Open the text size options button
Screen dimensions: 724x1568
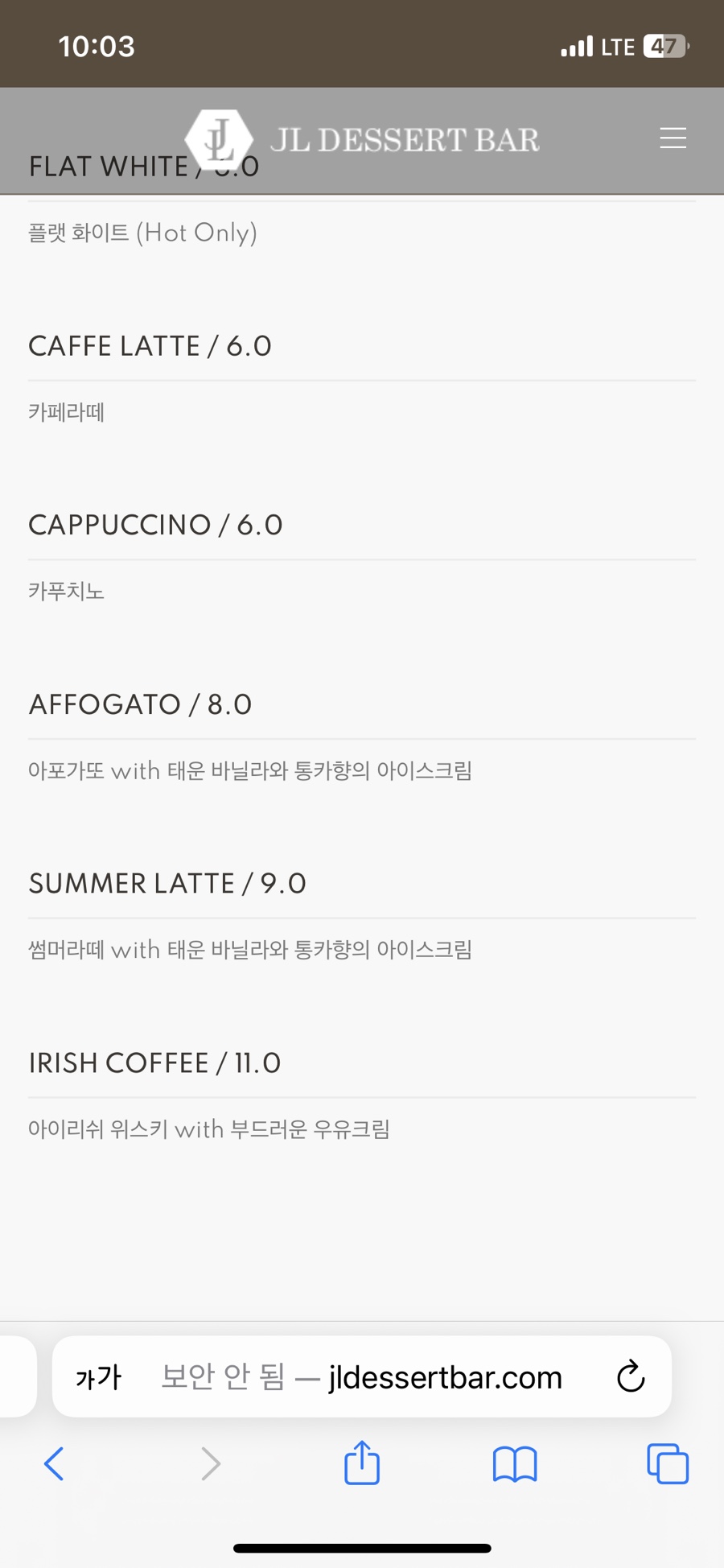click(98, 1377)
